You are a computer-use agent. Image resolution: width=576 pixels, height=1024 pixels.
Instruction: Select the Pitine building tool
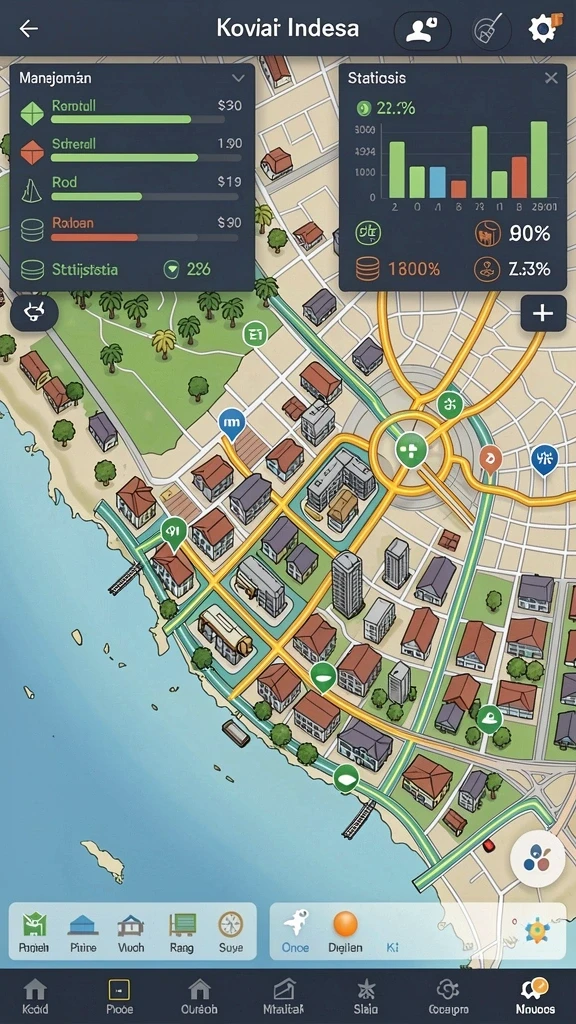83,933
